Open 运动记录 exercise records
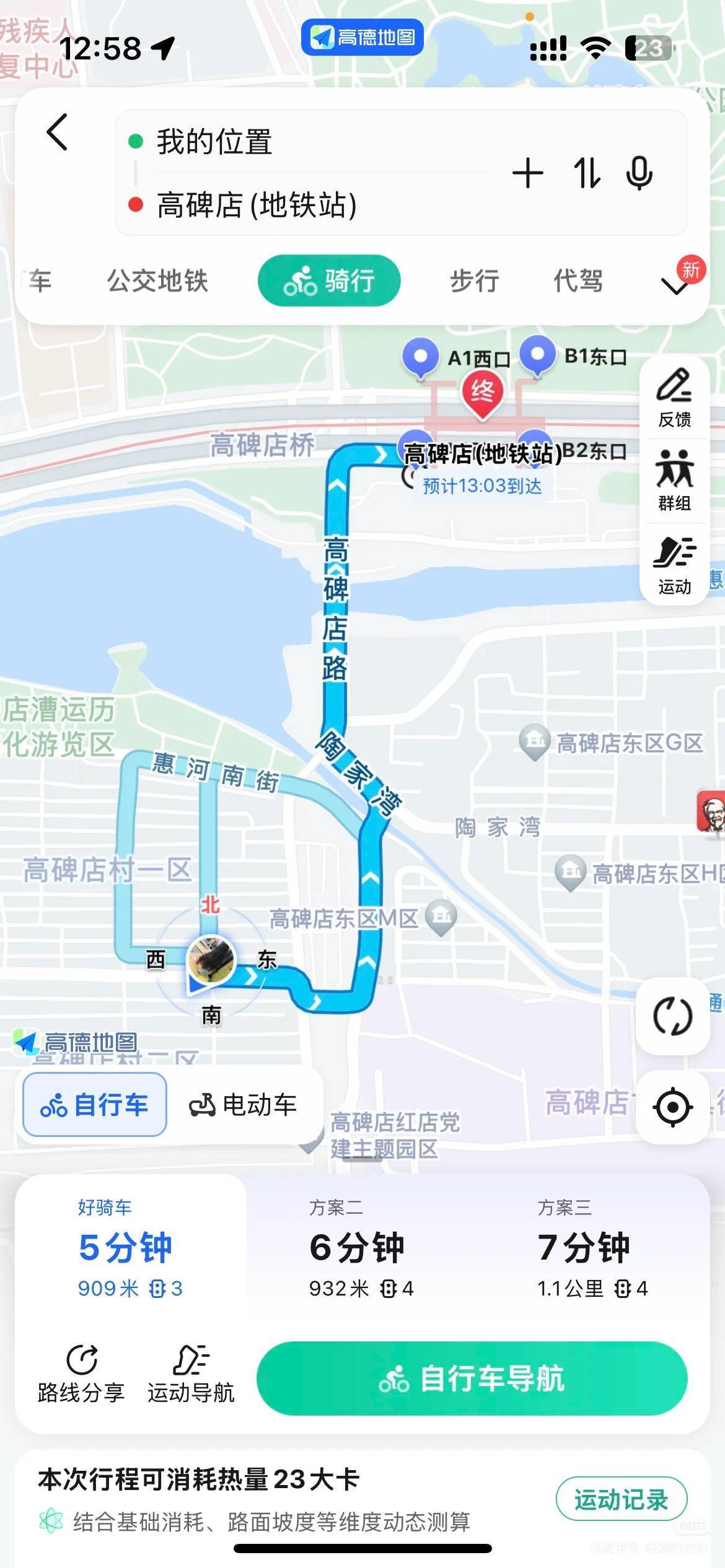Viewport: 725px width, 1568px height. point(621,1499)
